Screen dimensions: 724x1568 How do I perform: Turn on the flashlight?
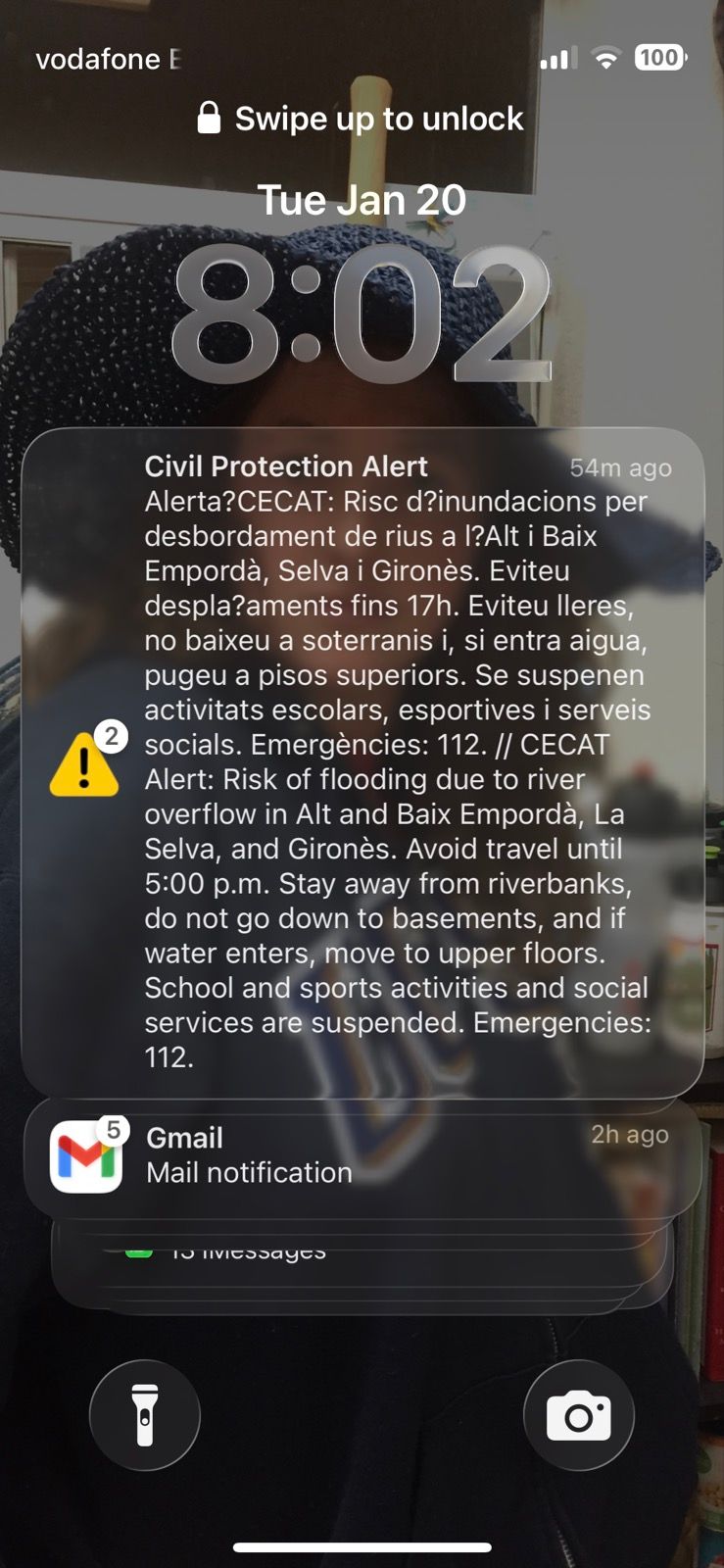point(145,1415)
